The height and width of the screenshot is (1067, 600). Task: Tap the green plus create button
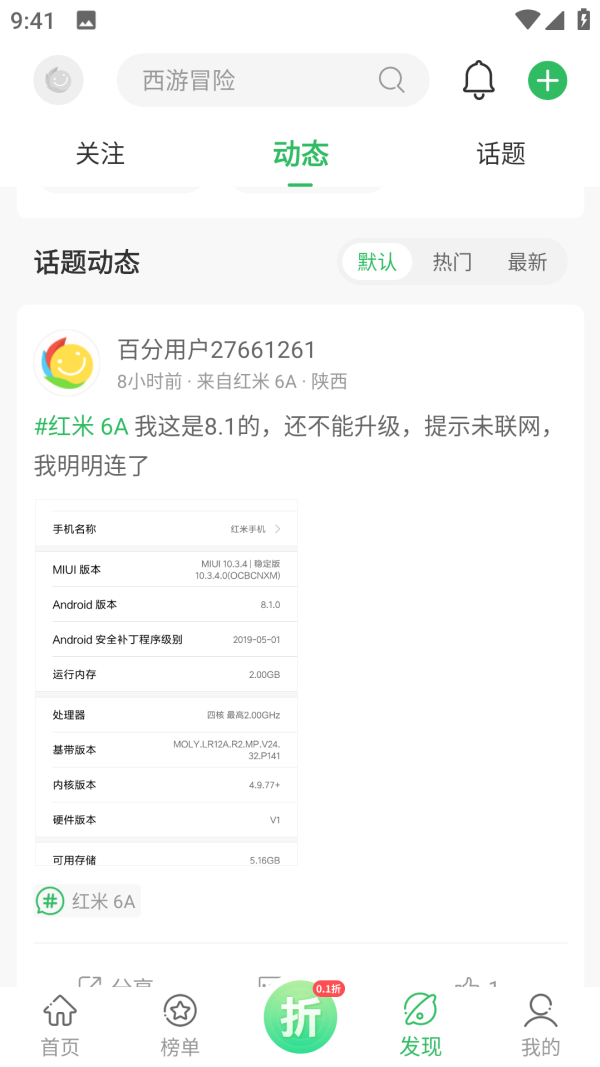(x=547, y=80)
